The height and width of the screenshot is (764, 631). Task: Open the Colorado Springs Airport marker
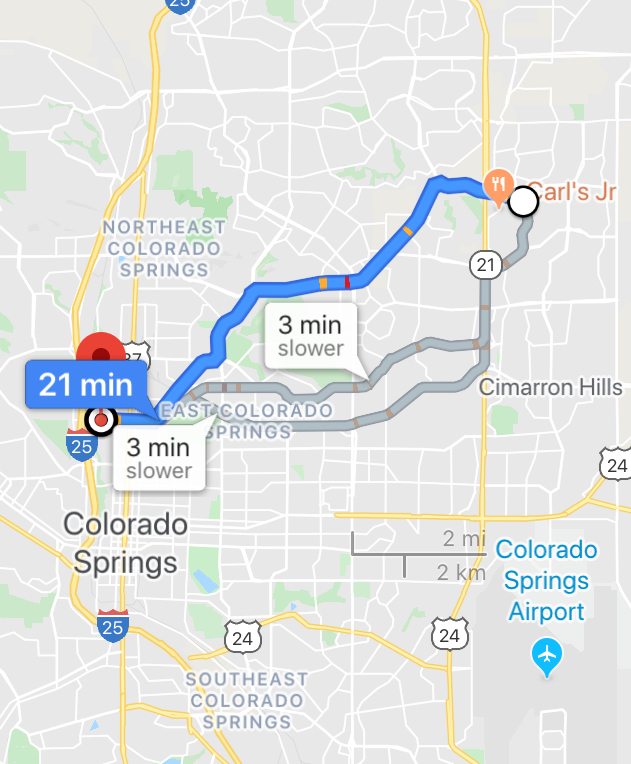547,657
